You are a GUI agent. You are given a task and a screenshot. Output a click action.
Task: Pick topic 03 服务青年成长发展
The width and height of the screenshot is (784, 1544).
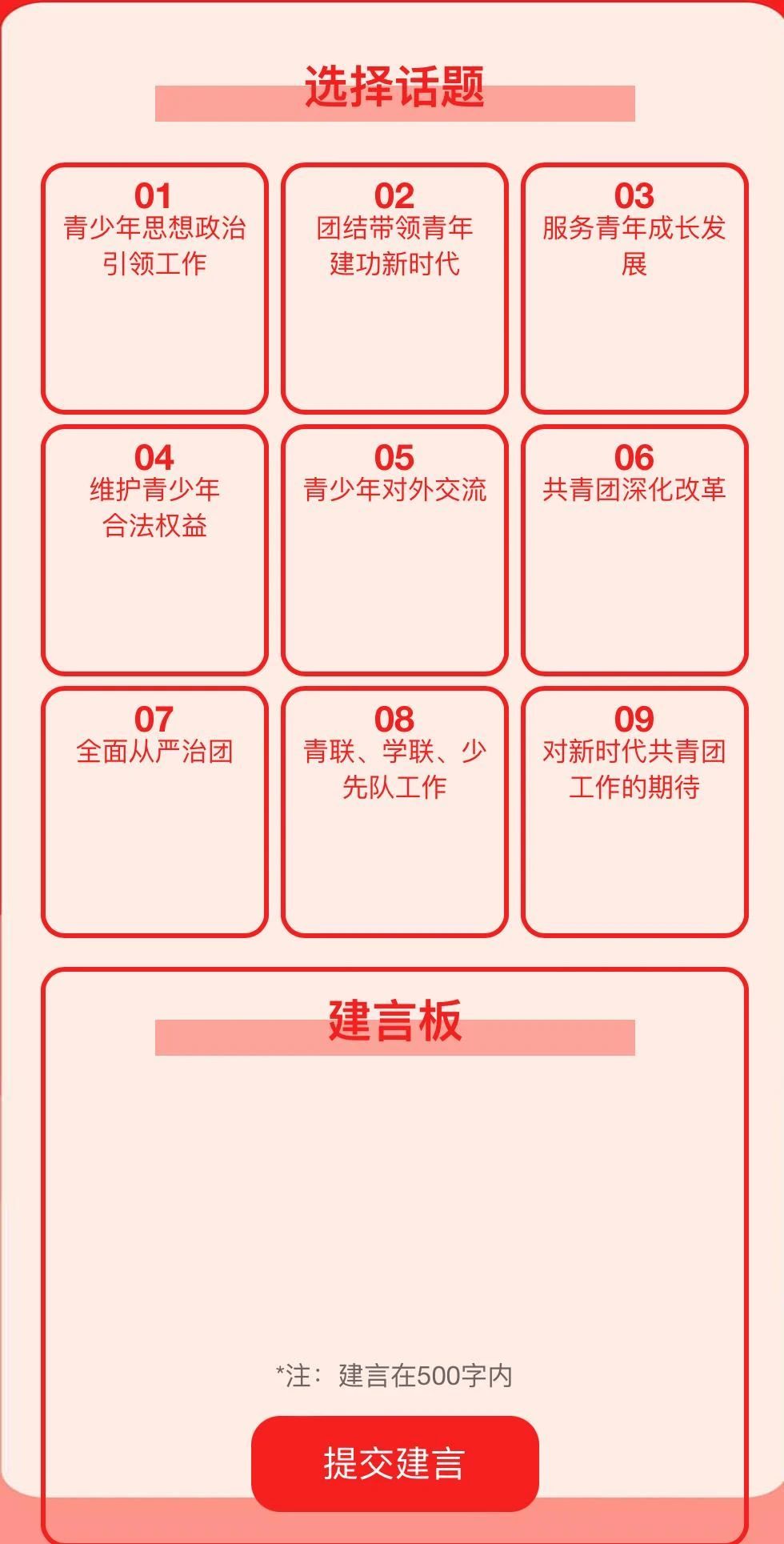click(x=634, y=288)
